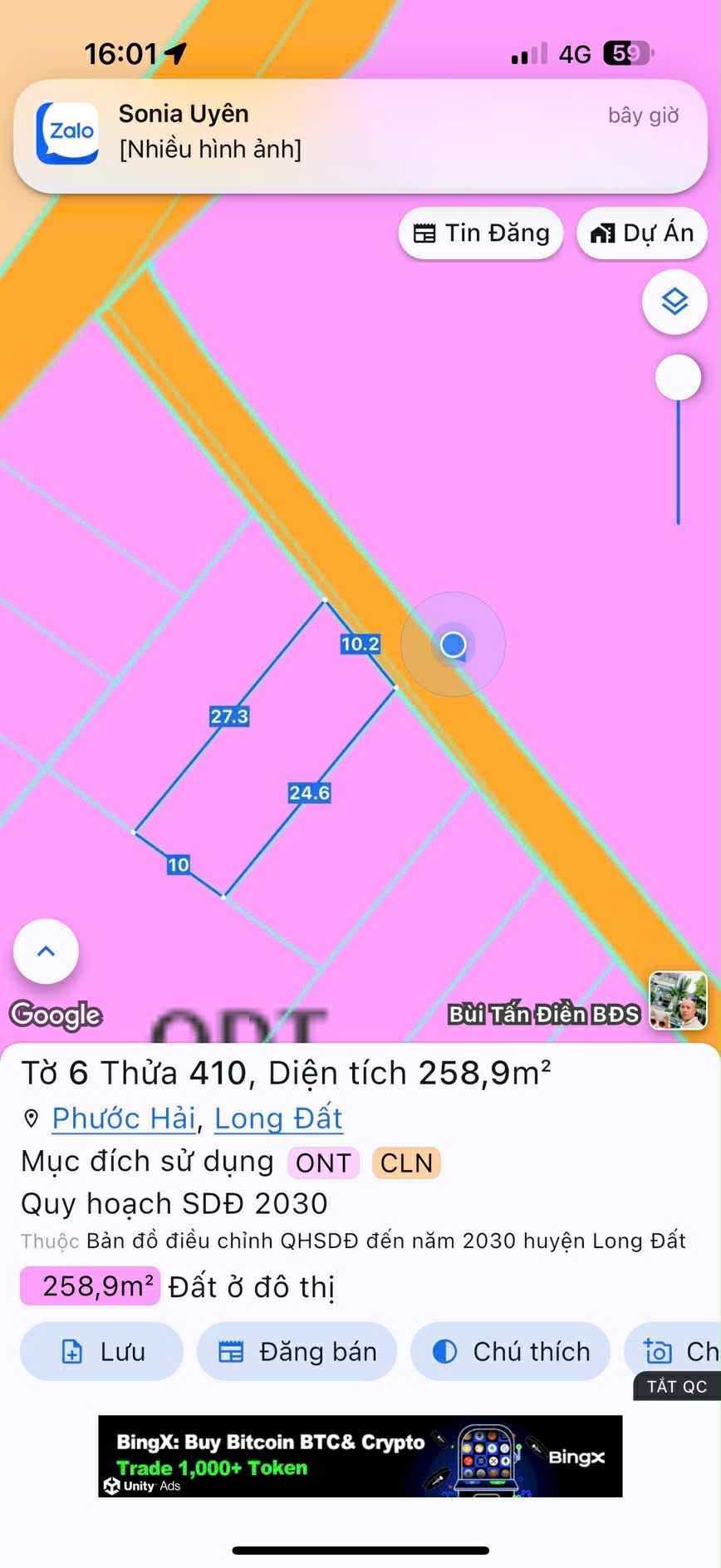Viewport: 721px width, 1568px height.
Task: Open the camera capture tool icon
Action: tap(659, 1351)
